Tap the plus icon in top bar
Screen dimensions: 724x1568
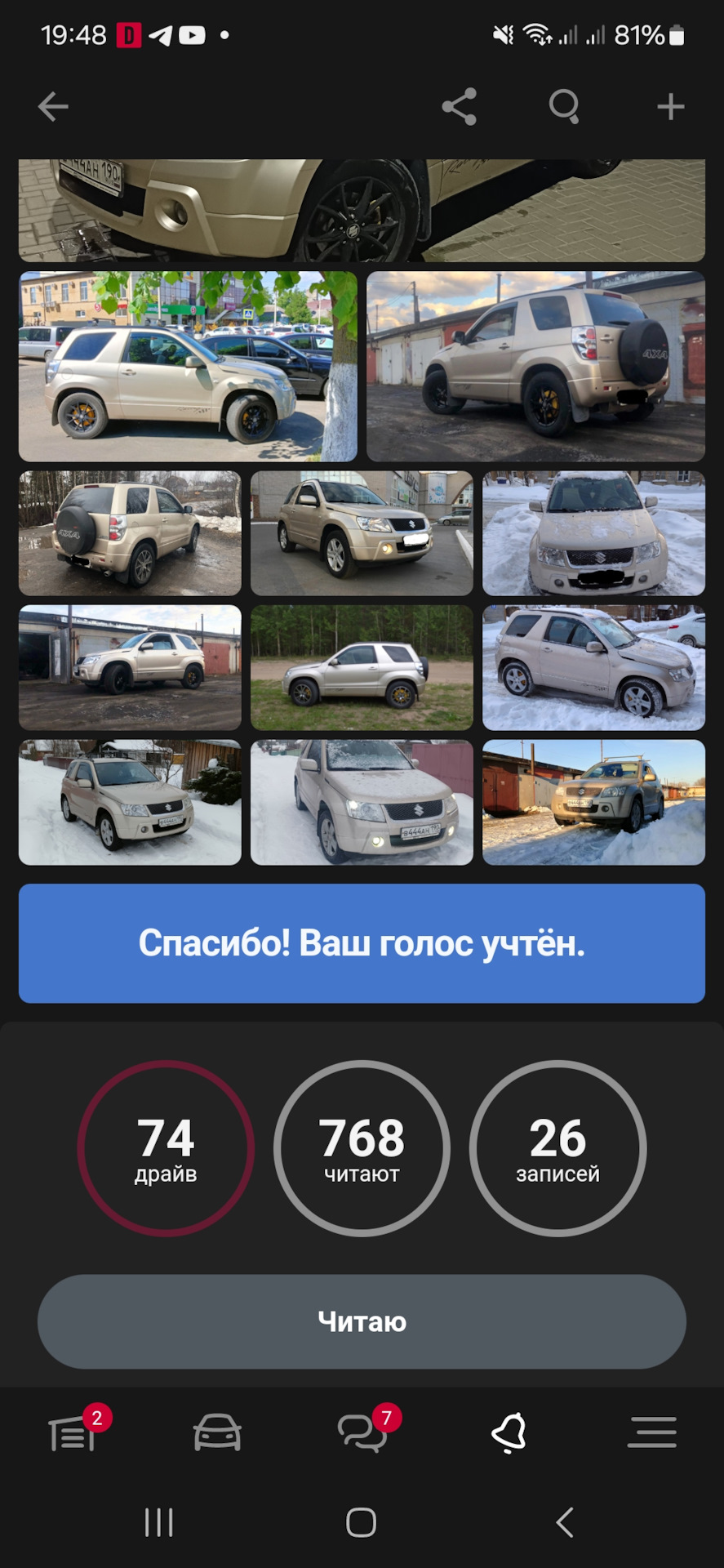[x=670, y=107]
